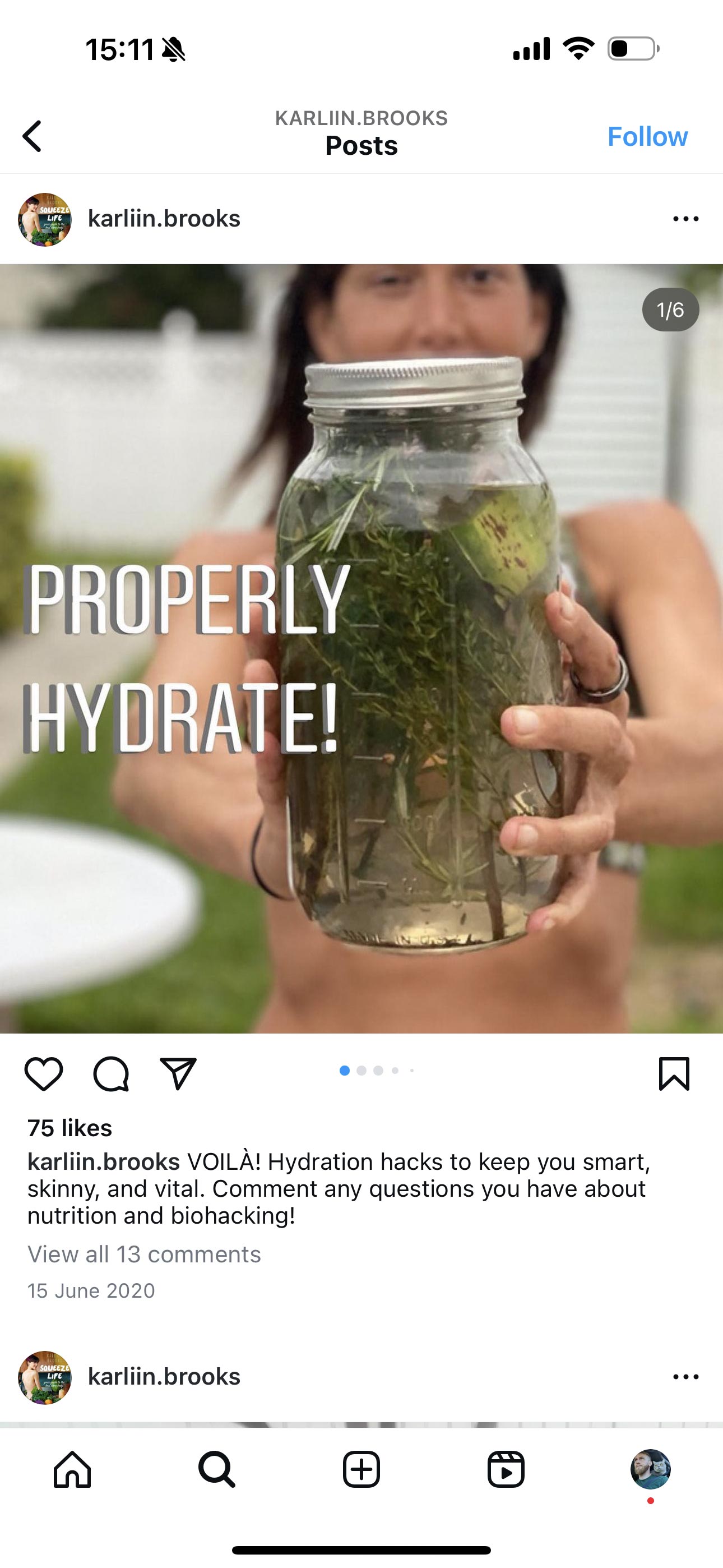Go back with the top-left arrow
The image size is (723, 1568).
[33, 136]
